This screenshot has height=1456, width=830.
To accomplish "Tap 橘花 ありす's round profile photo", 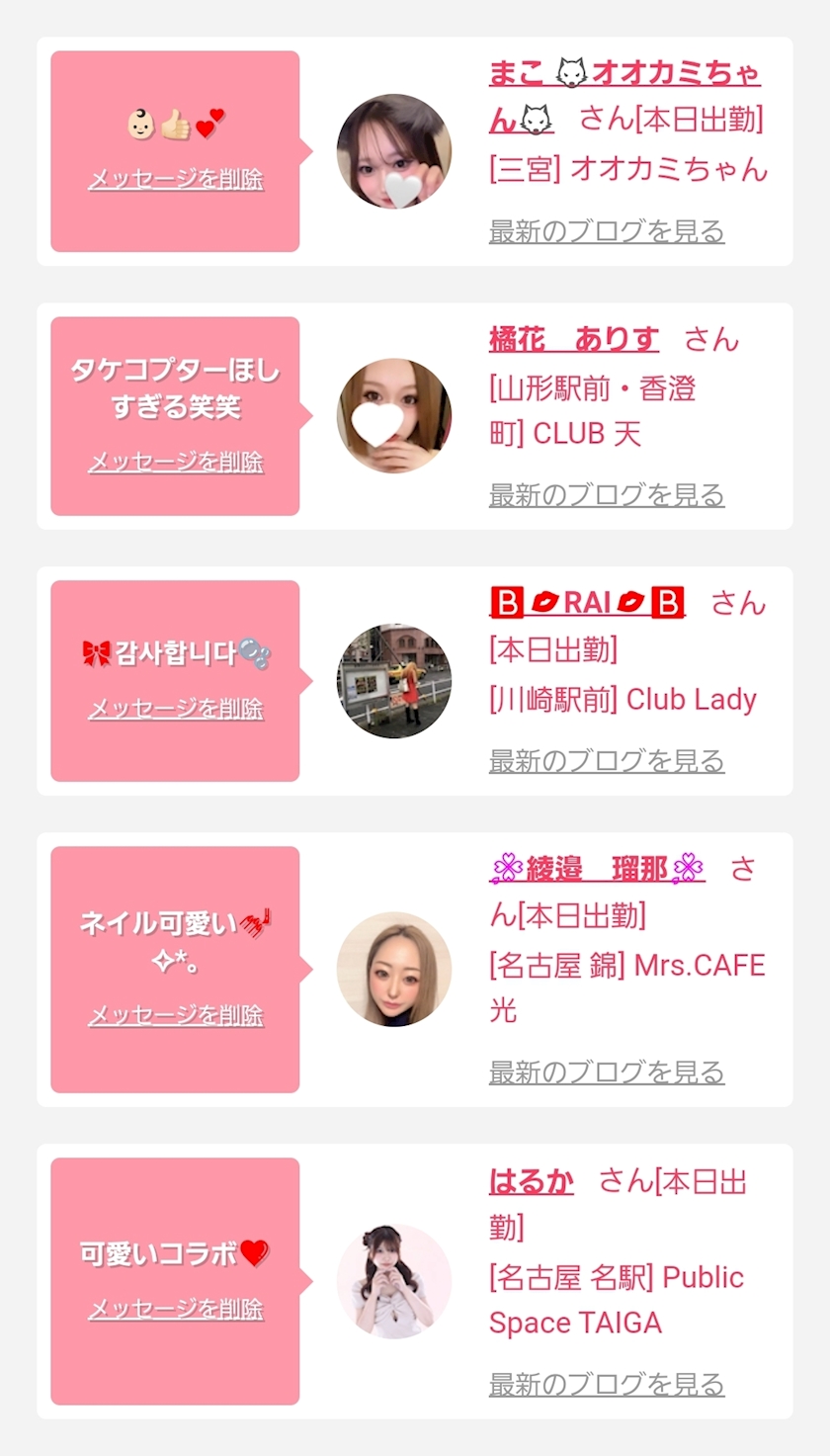I will coord(394,416).
